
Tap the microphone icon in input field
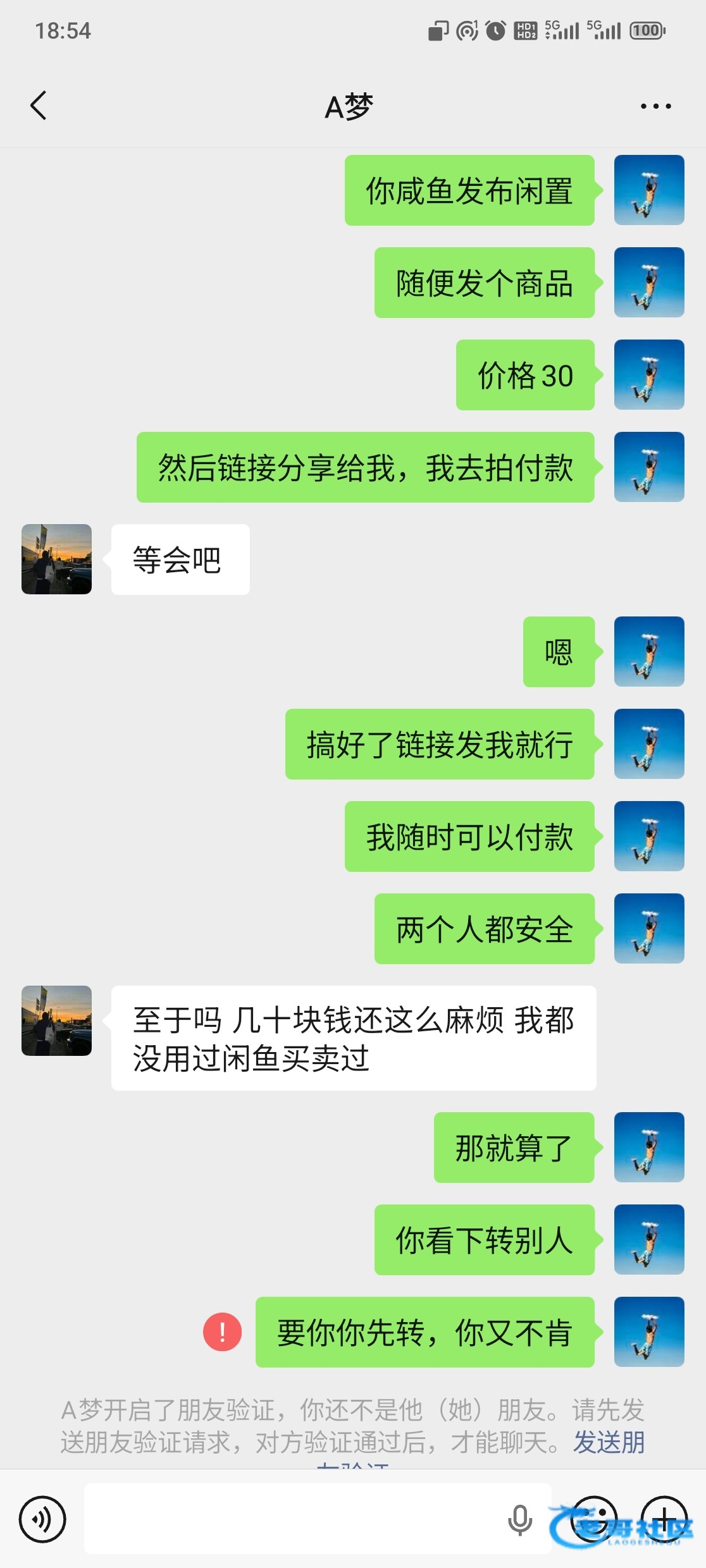520,1519
